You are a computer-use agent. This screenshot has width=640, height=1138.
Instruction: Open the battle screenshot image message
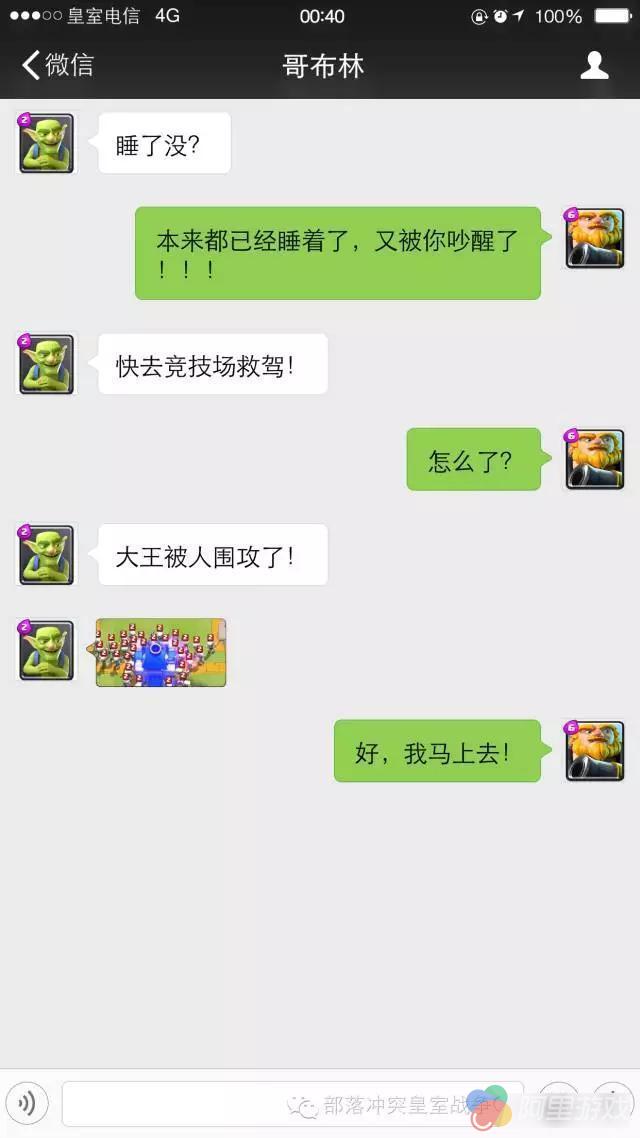(161, 653)
